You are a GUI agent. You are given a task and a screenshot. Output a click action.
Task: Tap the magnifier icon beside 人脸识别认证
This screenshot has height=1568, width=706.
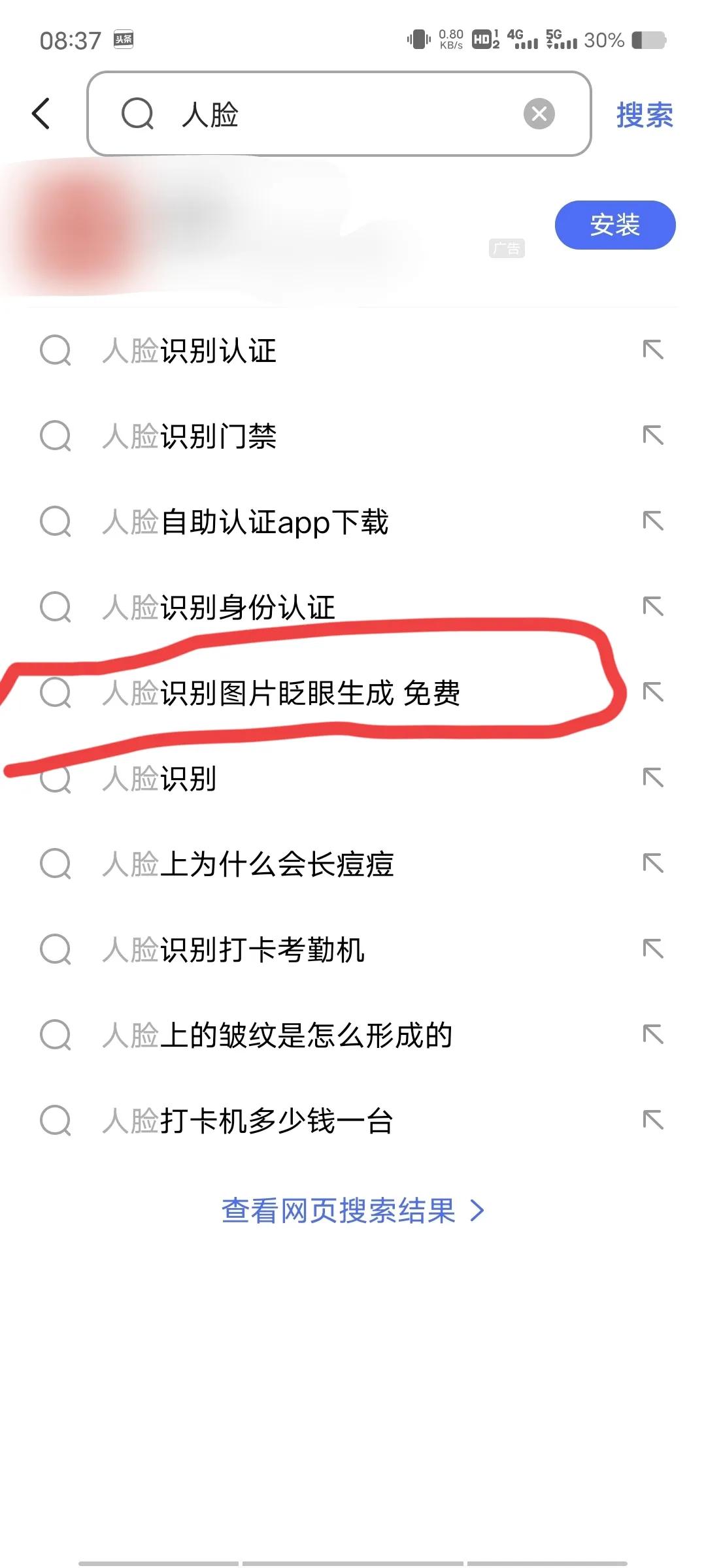pyautogui.click(x=56, y=351)
